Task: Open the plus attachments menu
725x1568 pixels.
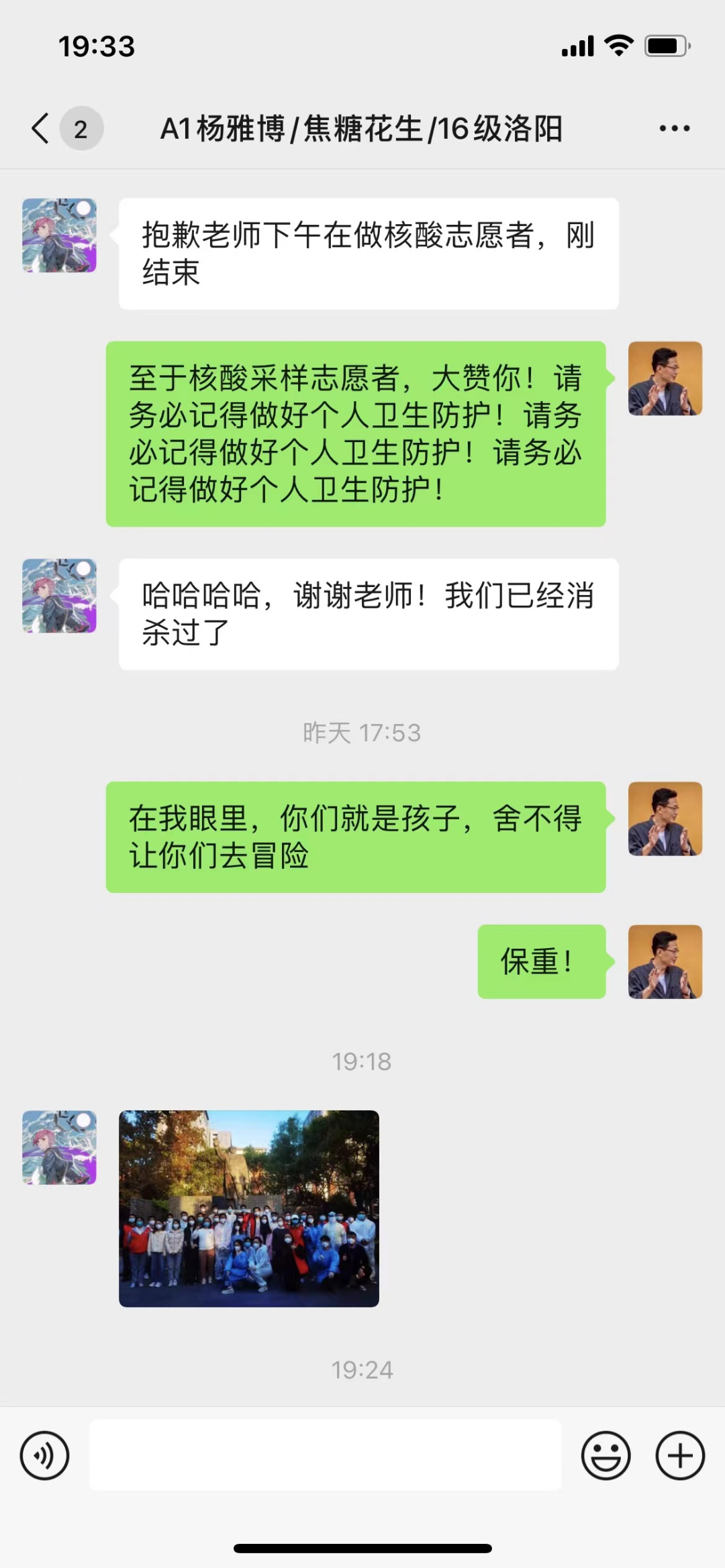Action: (x=679, y=1455)
